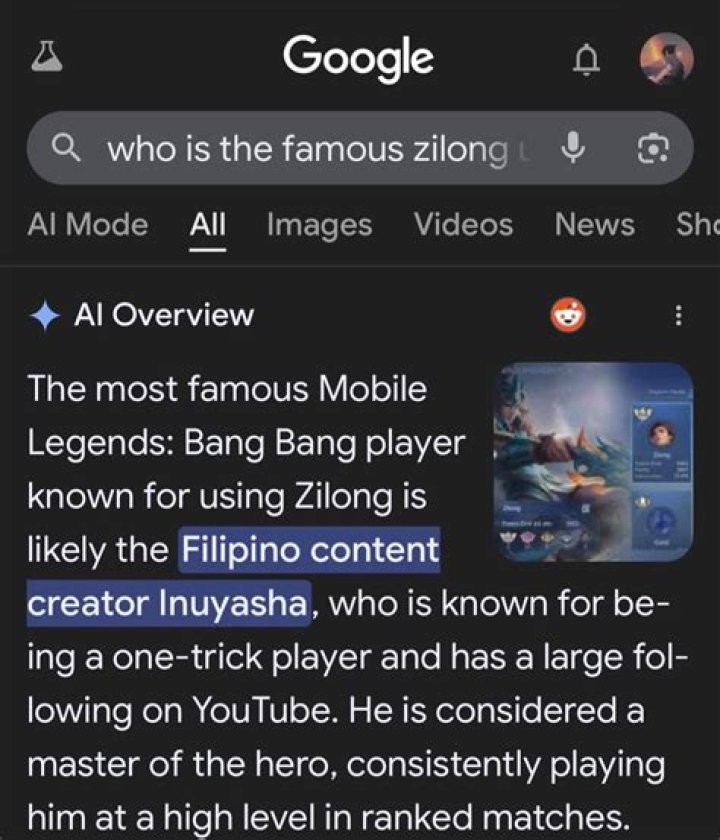Open Google Lens camera search
Screen dimensions: 720x840
(651, 150)
